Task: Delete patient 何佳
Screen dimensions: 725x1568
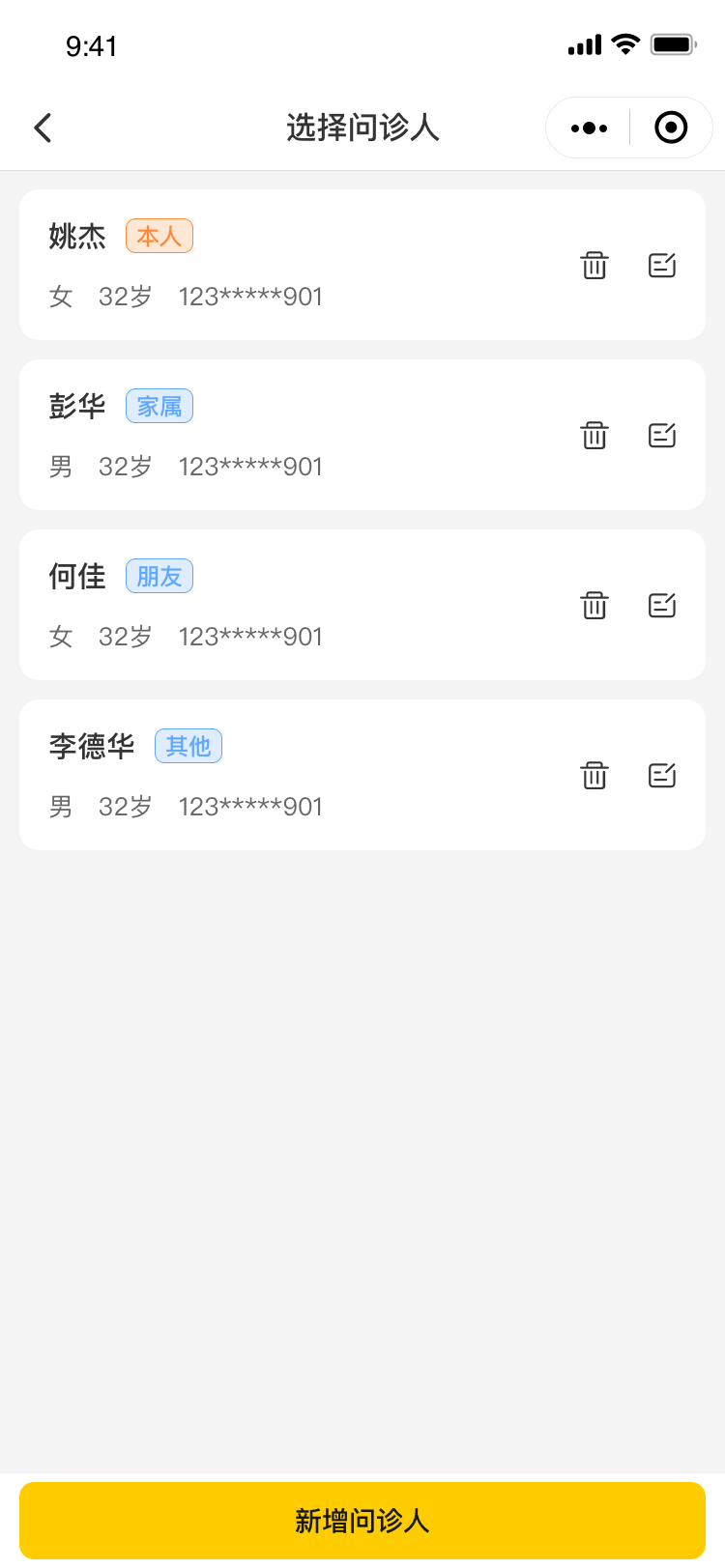Action: tap(594, 605)
